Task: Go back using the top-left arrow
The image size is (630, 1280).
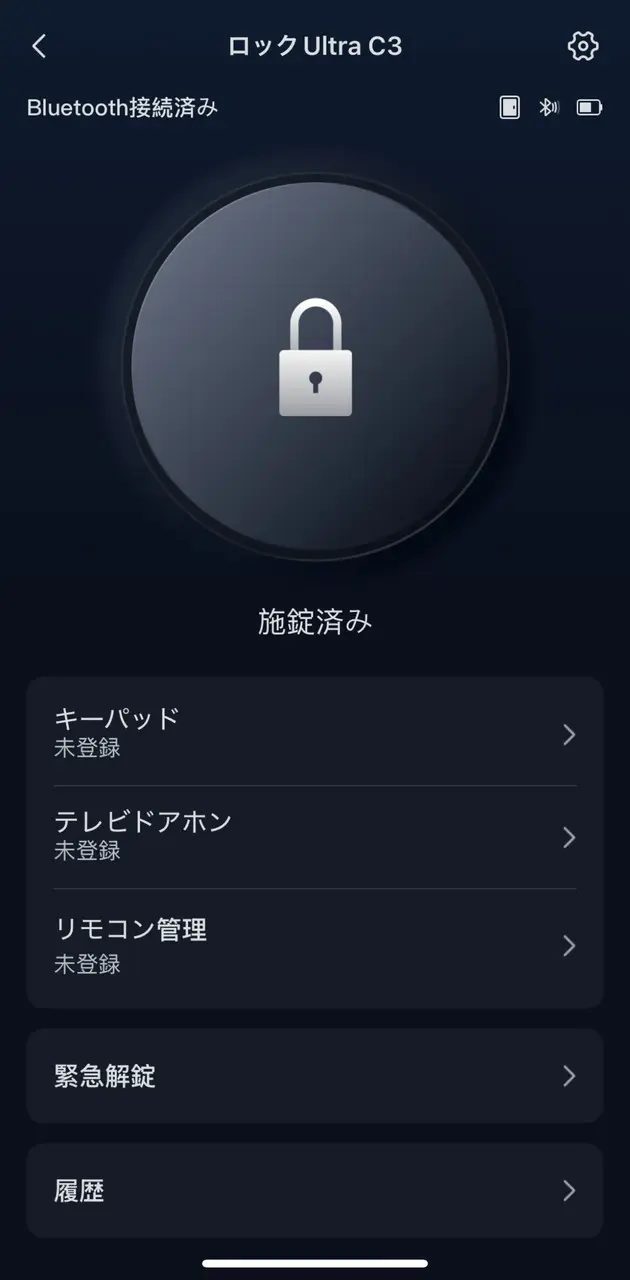Action: pos(39,46)
